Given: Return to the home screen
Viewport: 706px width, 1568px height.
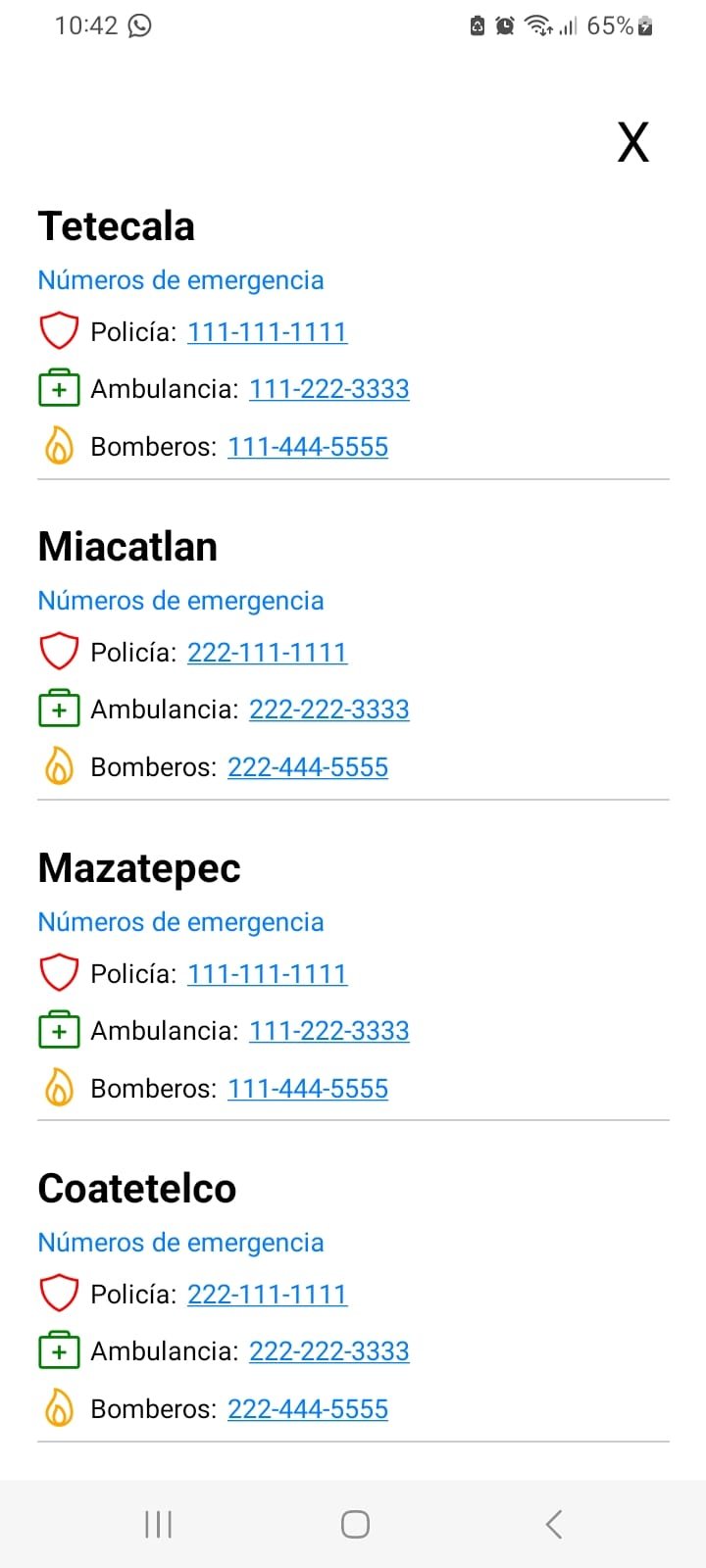Looking at the screenshot, I should (x=355, y=1524).
